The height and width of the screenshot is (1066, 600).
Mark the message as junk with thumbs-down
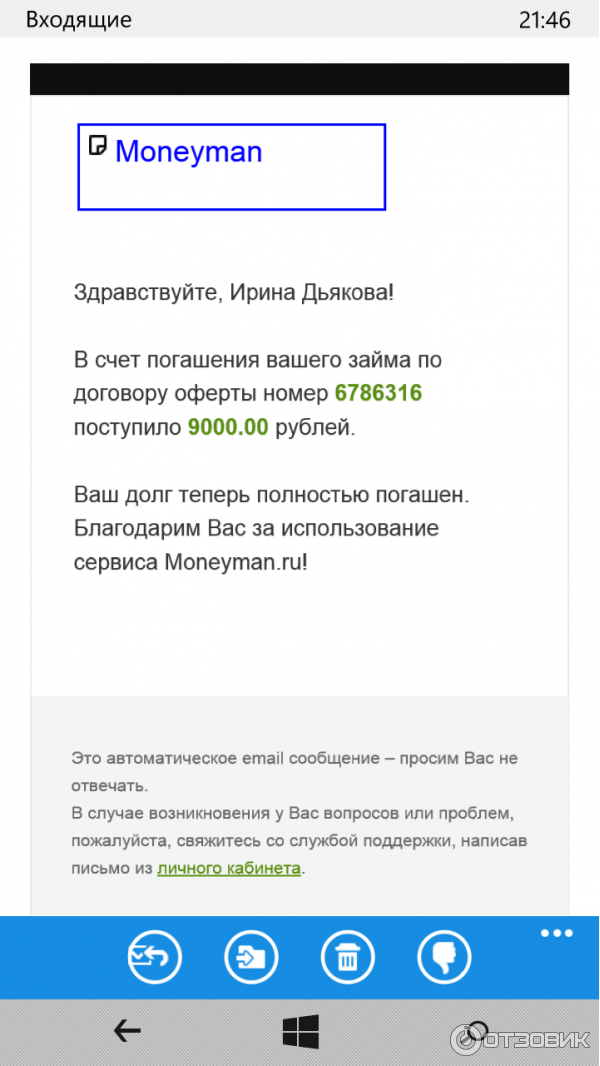point(444,958)
